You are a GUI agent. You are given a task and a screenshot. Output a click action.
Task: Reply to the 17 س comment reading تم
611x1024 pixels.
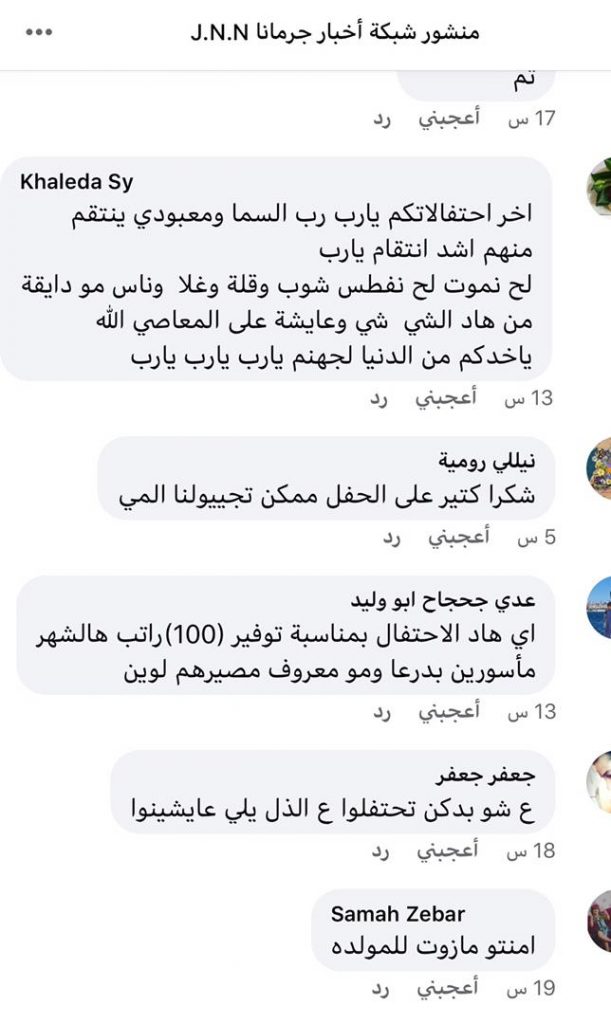pyautogui.click(x=379, y=119)
